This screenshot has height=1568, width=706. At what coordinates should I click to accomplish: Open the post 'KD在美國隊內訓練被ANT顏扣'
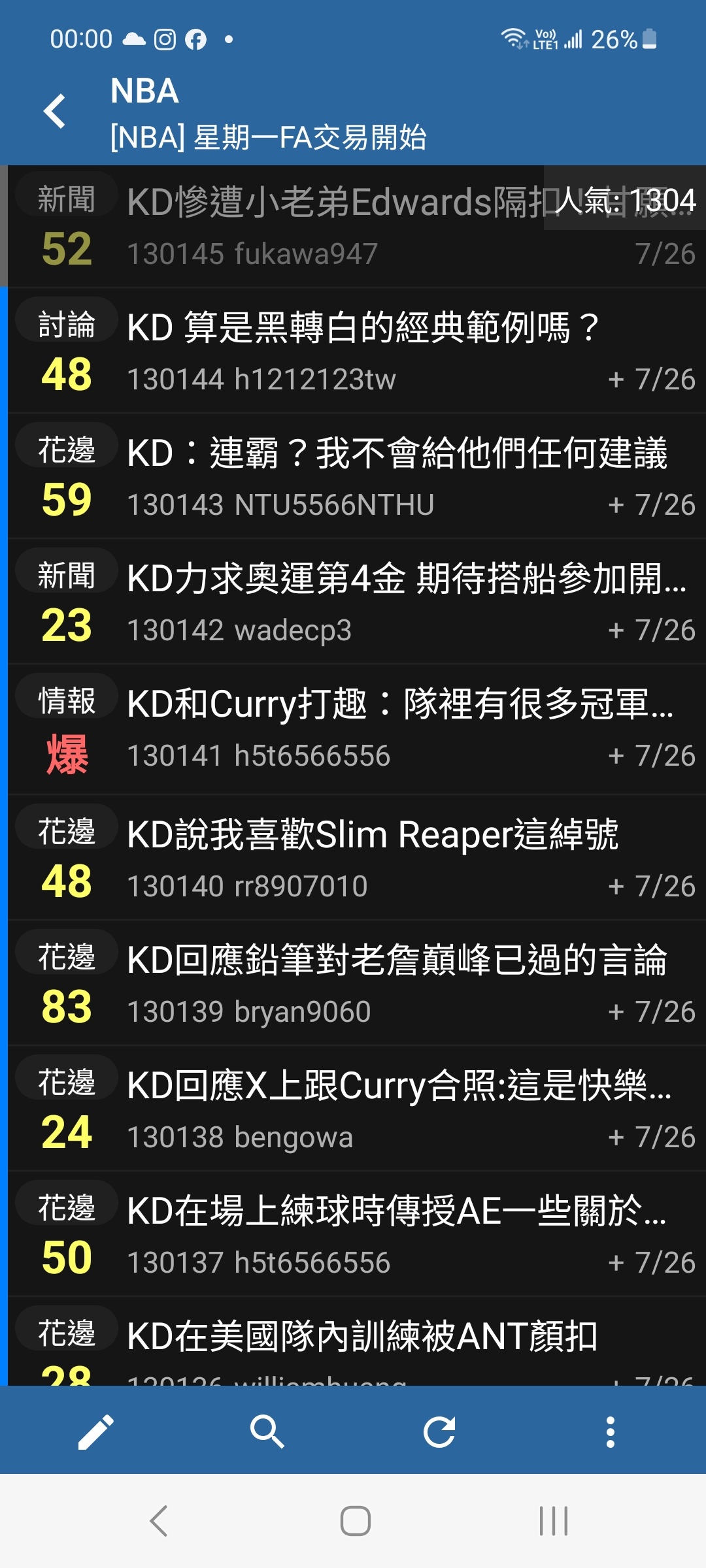[357, 1342]
